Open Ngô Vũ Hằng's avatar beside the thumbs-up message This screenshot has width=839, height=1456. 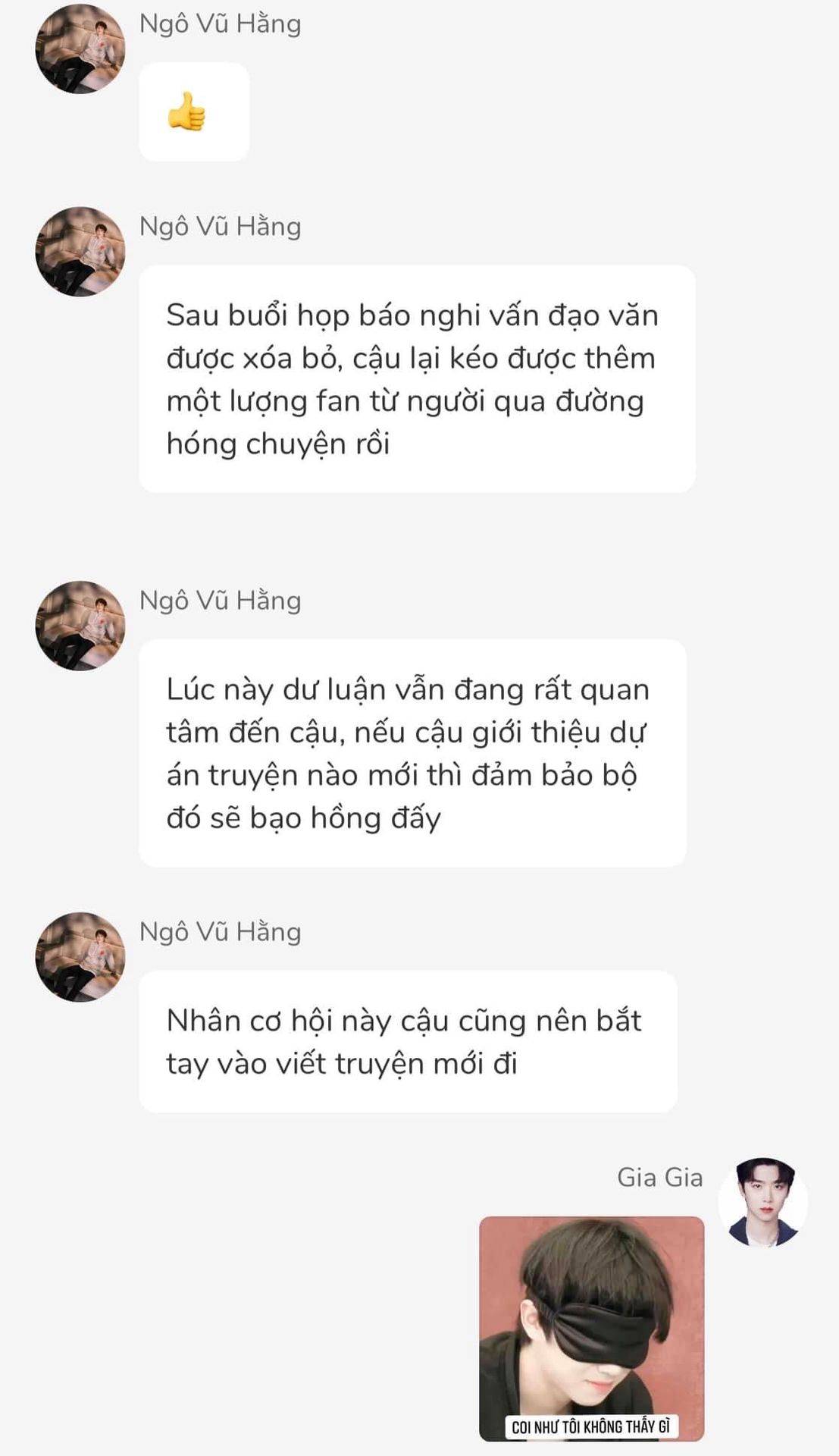(x=80, y=49)
